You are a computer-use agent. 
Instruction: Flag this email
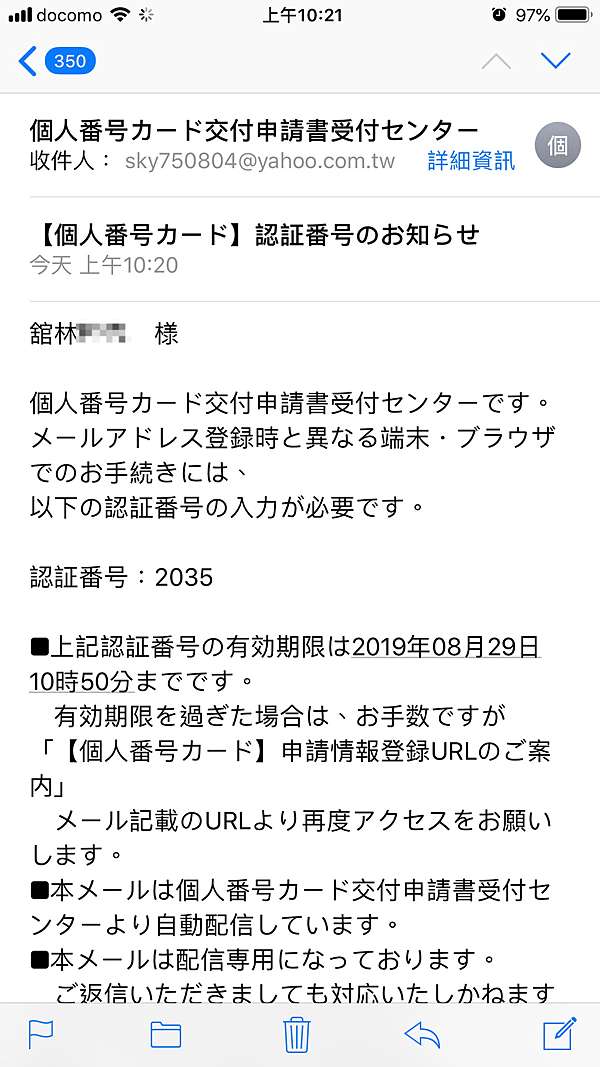click(x=41, y=1035)
